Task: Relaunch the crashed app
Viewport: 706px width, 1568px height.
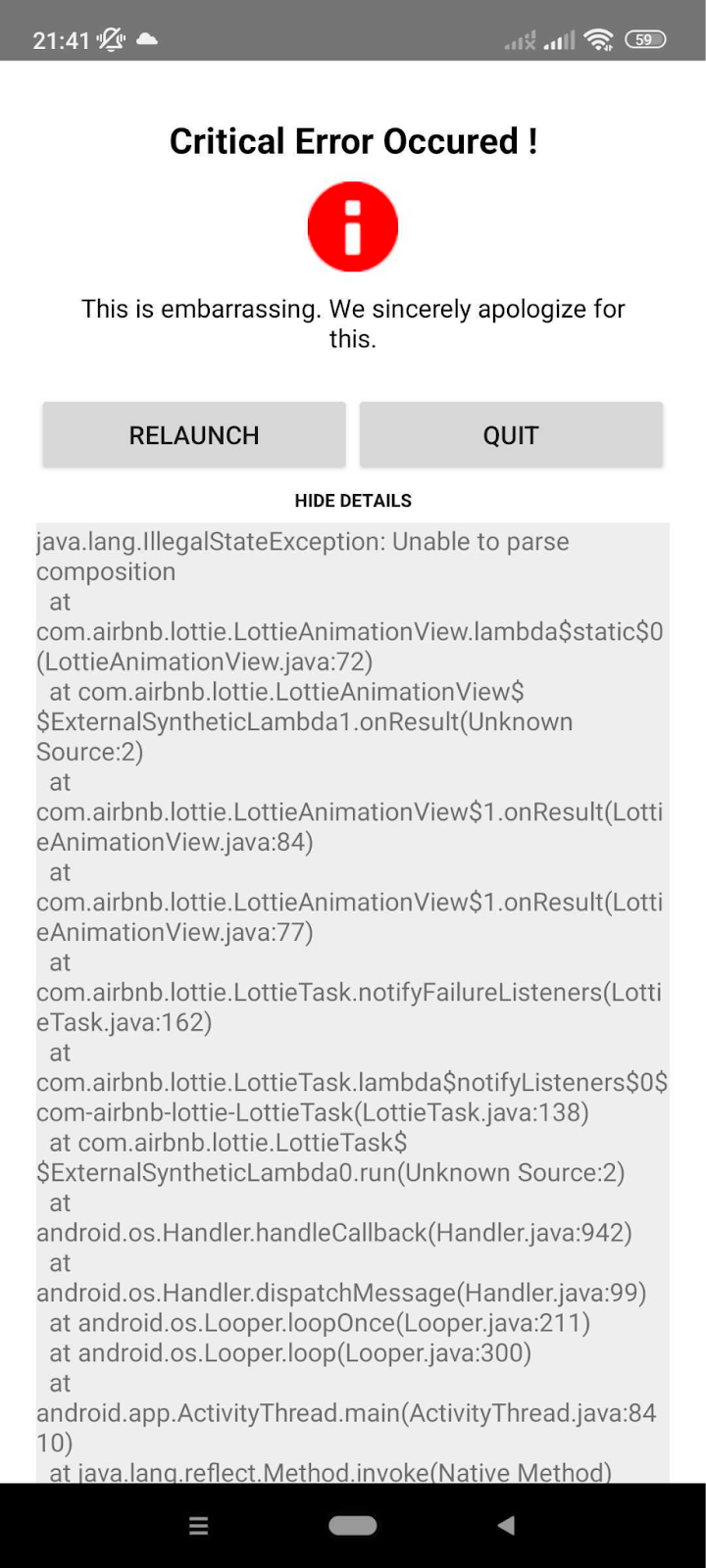Action: pyautogui.click(x=194, y=435)
